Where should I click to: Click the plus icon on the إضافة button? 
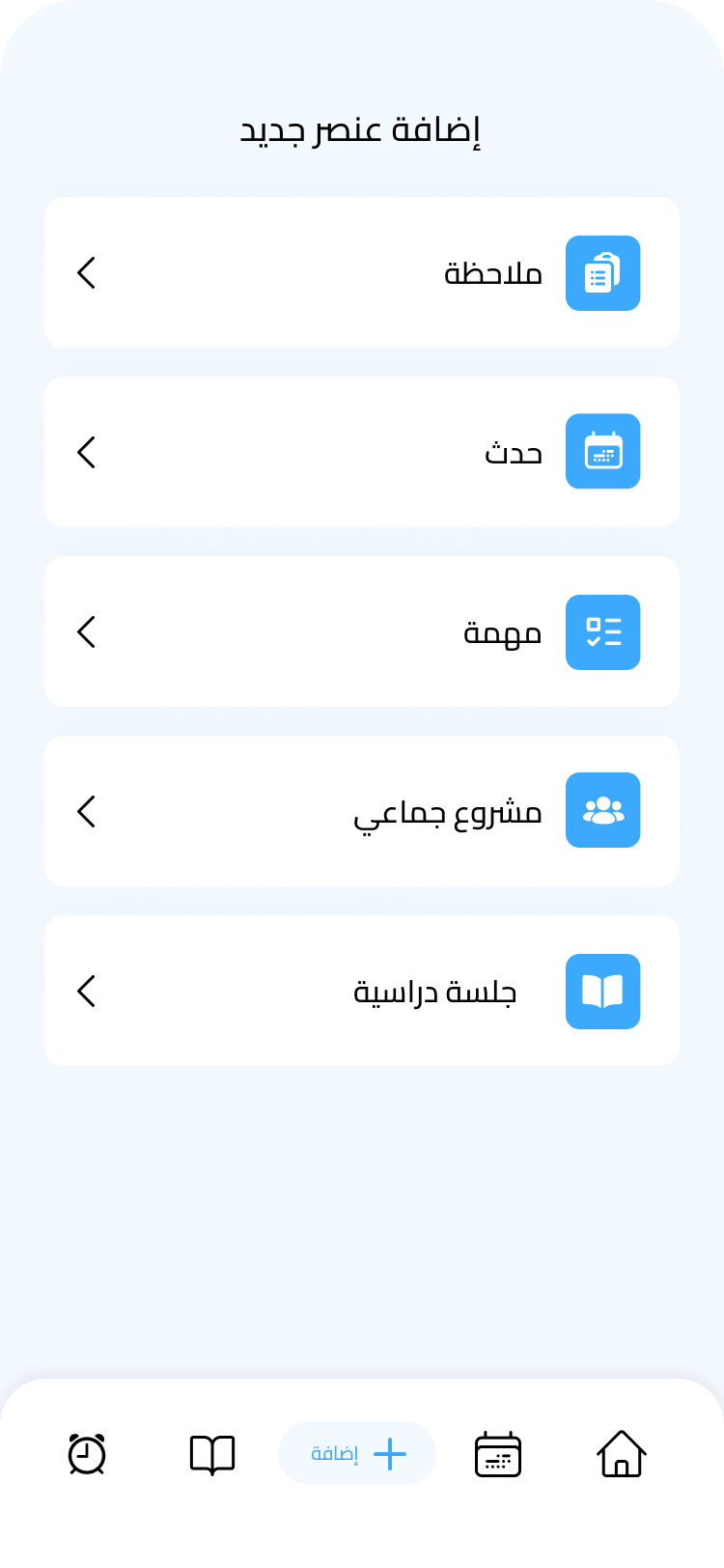coord(388,1453)
